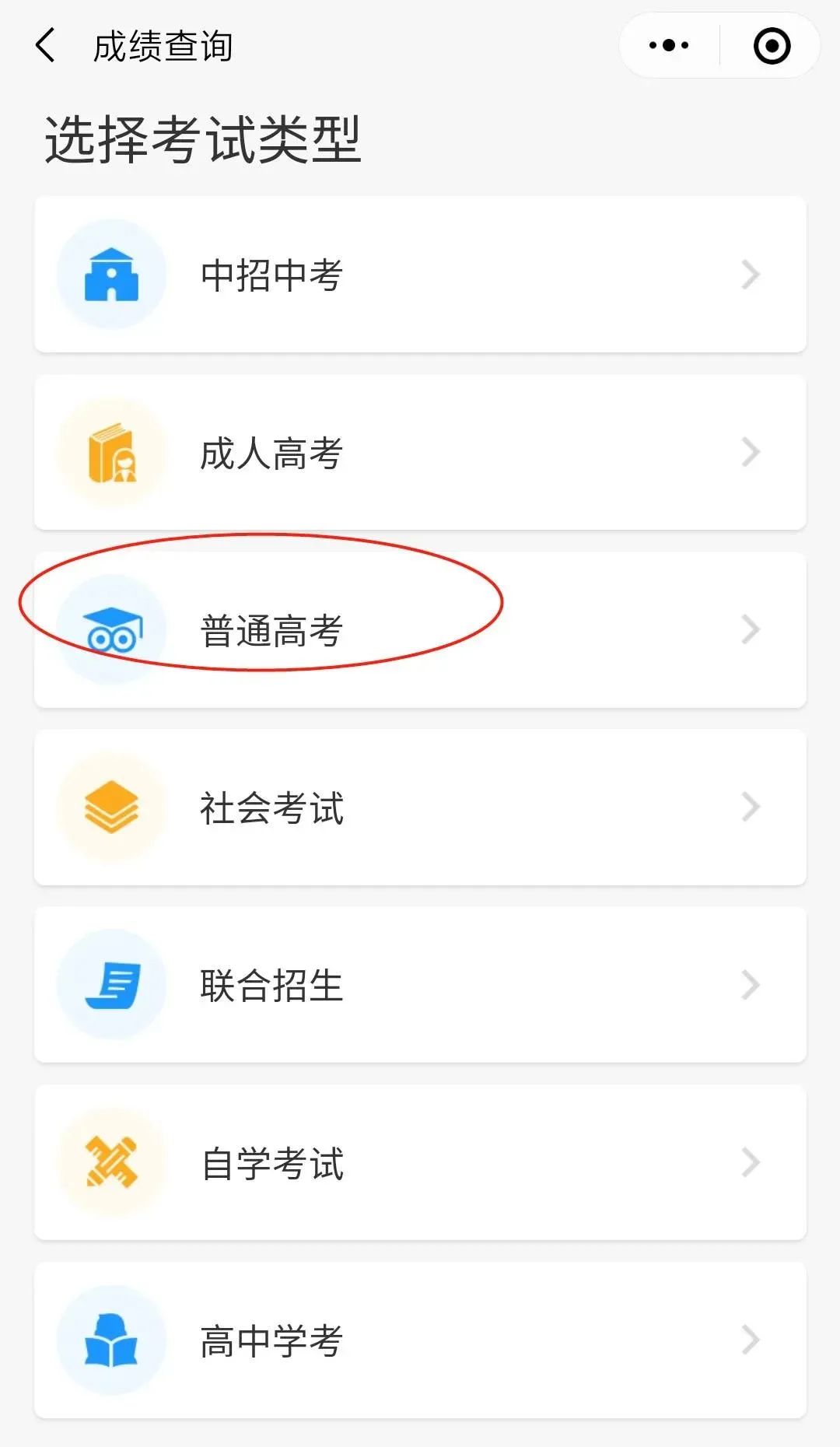The width and height of the screenshot is (840, 1447).
Task: Choose 普通高考 exam type
Action: point(420,629)
